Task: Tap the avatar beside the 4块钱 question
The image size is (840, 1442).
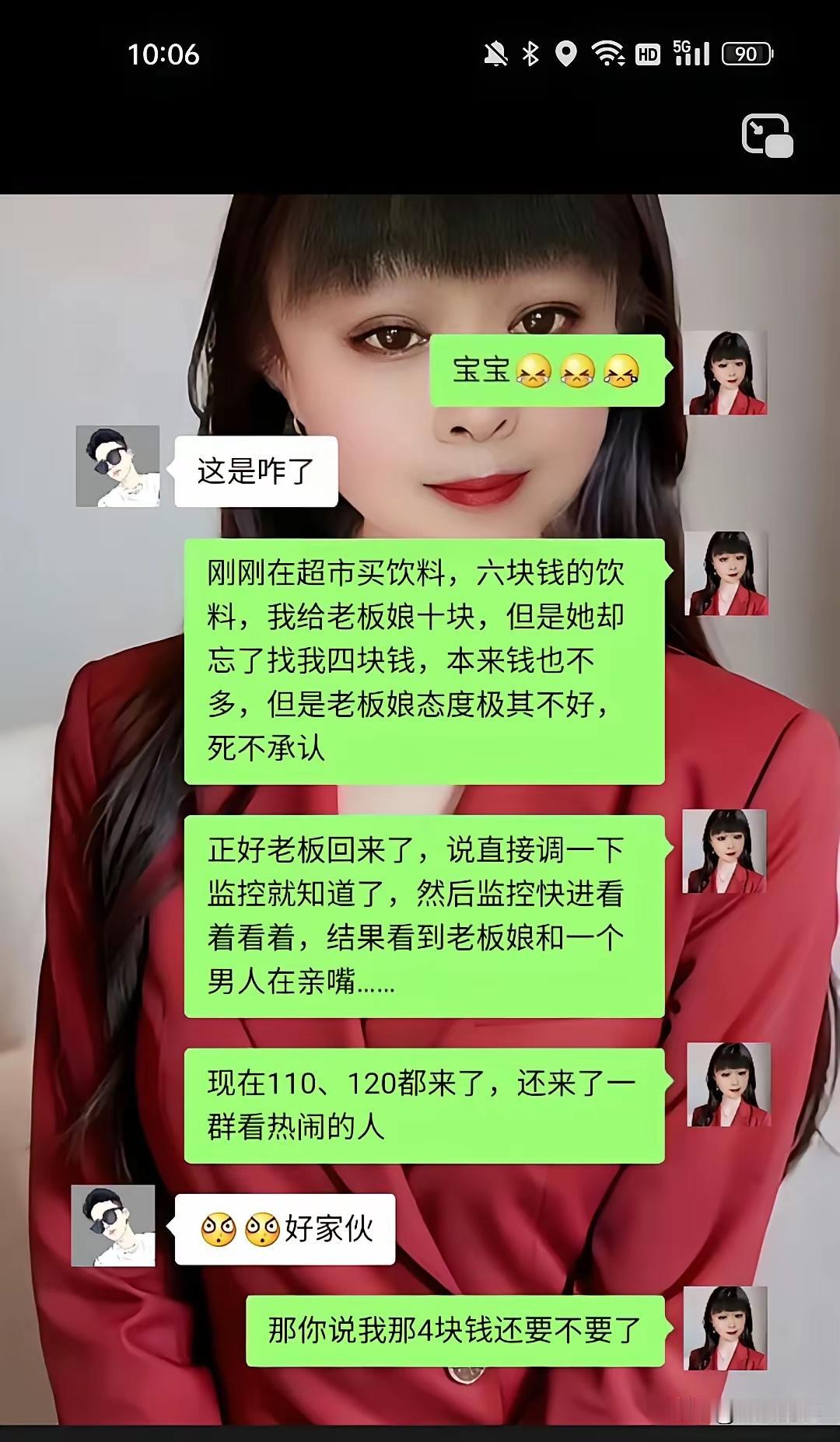Action: (725, 1328)
